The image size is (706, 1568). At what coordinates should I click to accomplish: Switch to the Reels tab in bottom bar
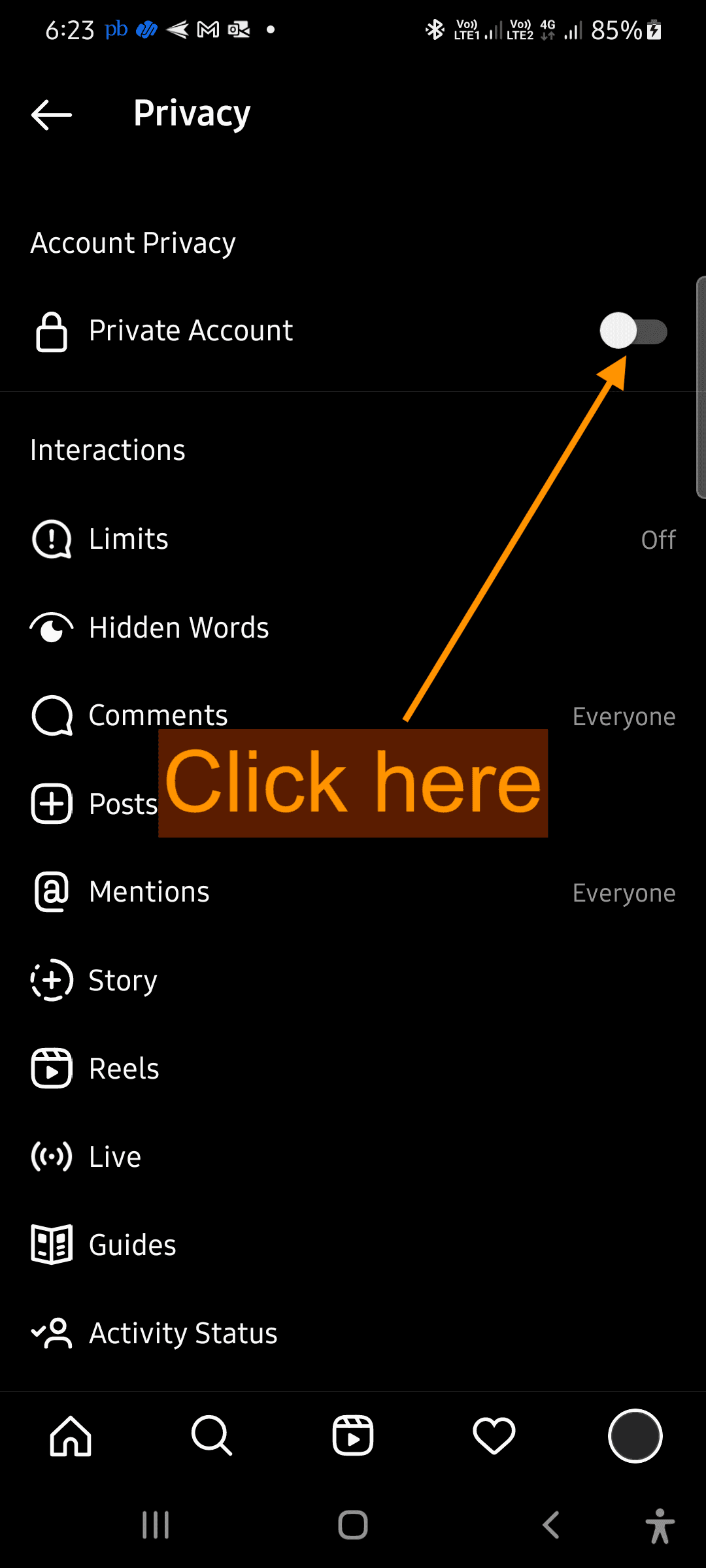click(353, 1436)
